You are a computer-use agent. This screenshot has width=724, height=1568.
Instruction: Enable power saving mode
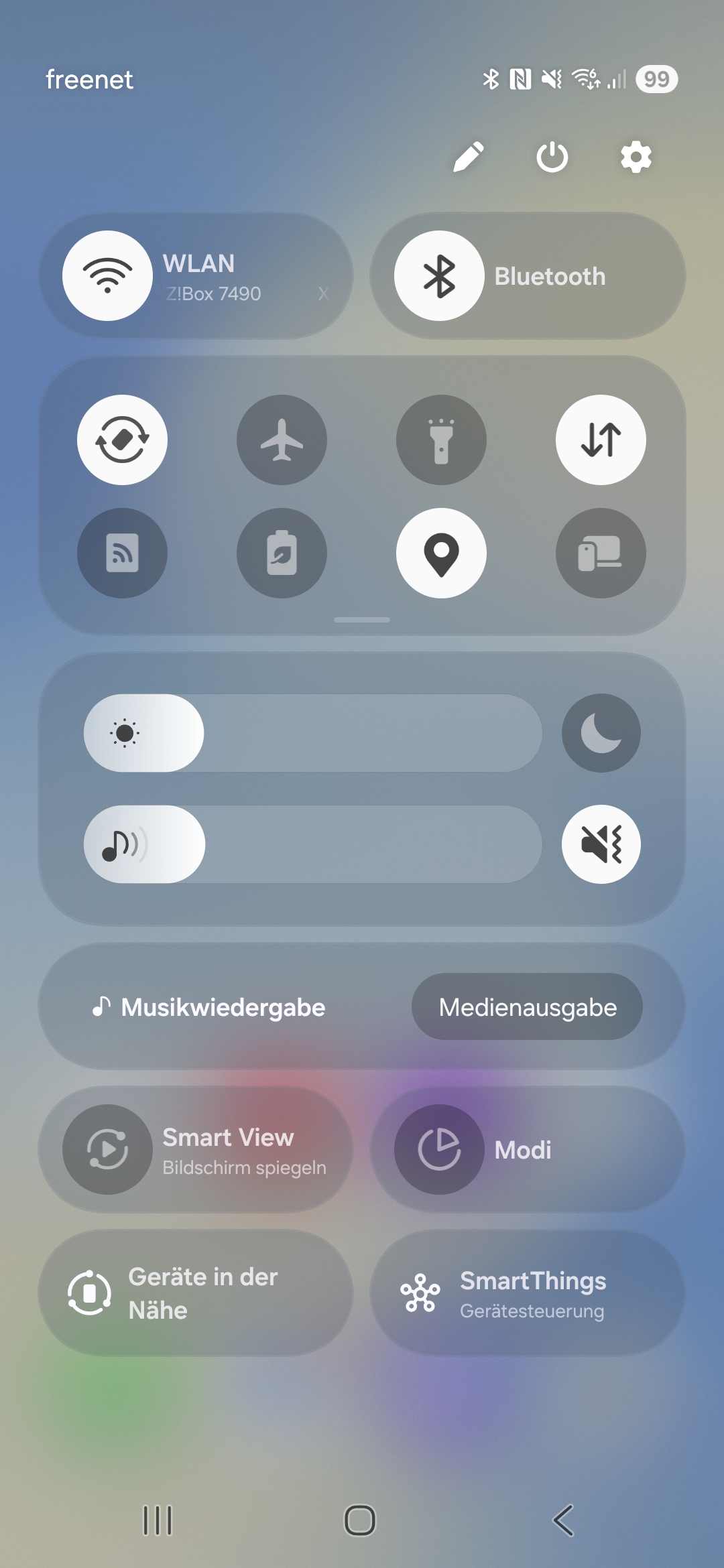click(282, 553)
